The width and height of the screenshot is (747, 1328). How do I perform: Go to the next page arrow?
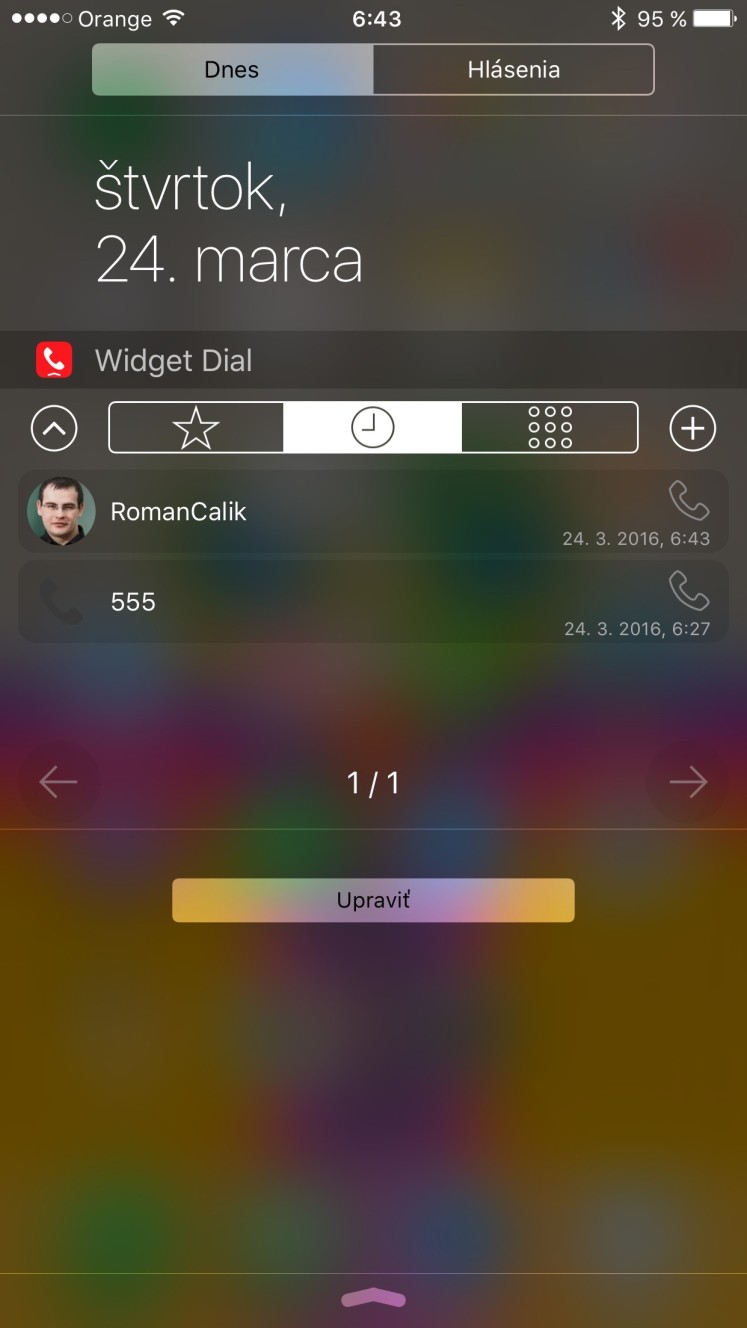coord(688,782)
